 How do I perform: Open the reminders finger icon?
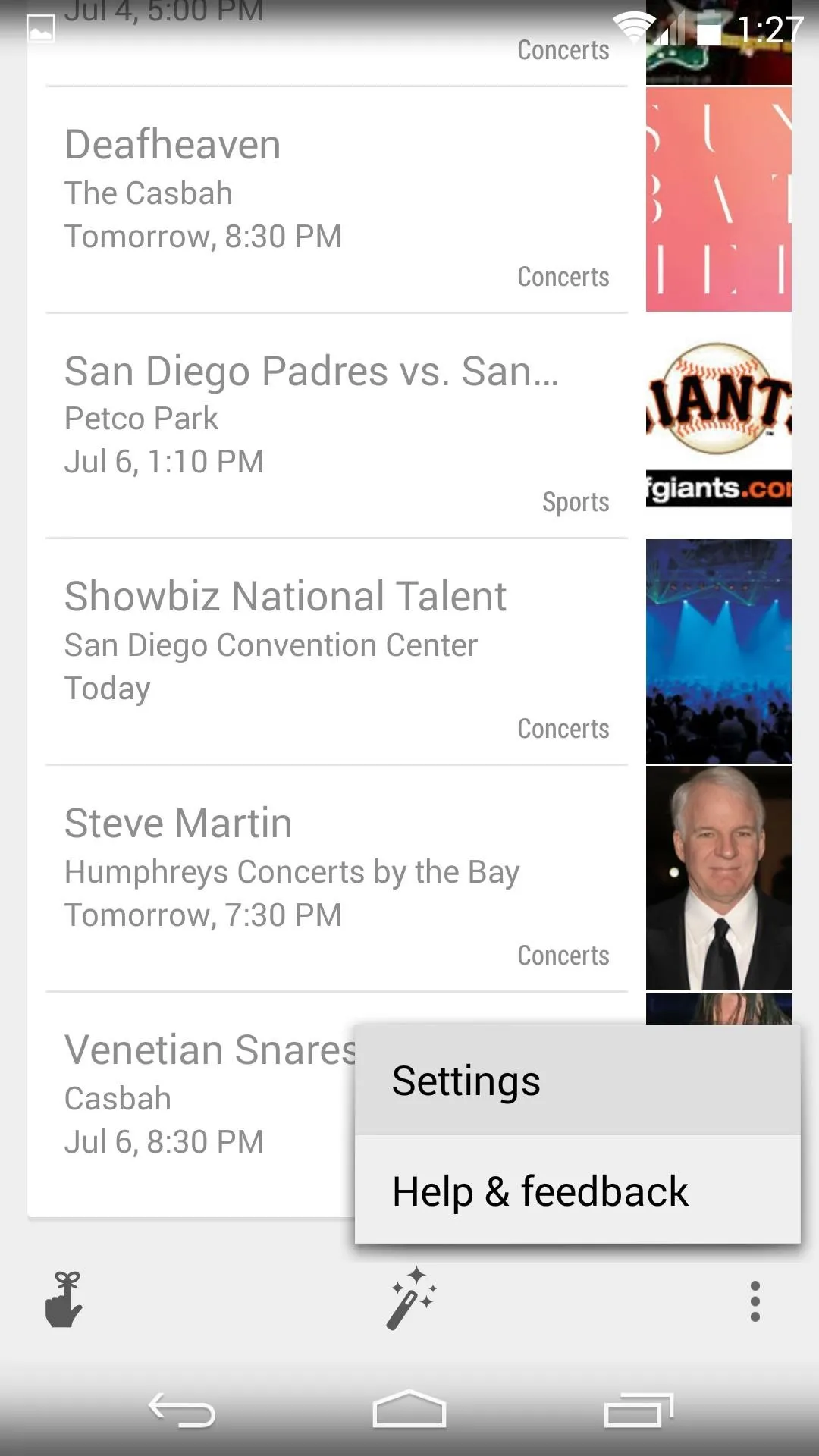click(x=64, y=1300)
